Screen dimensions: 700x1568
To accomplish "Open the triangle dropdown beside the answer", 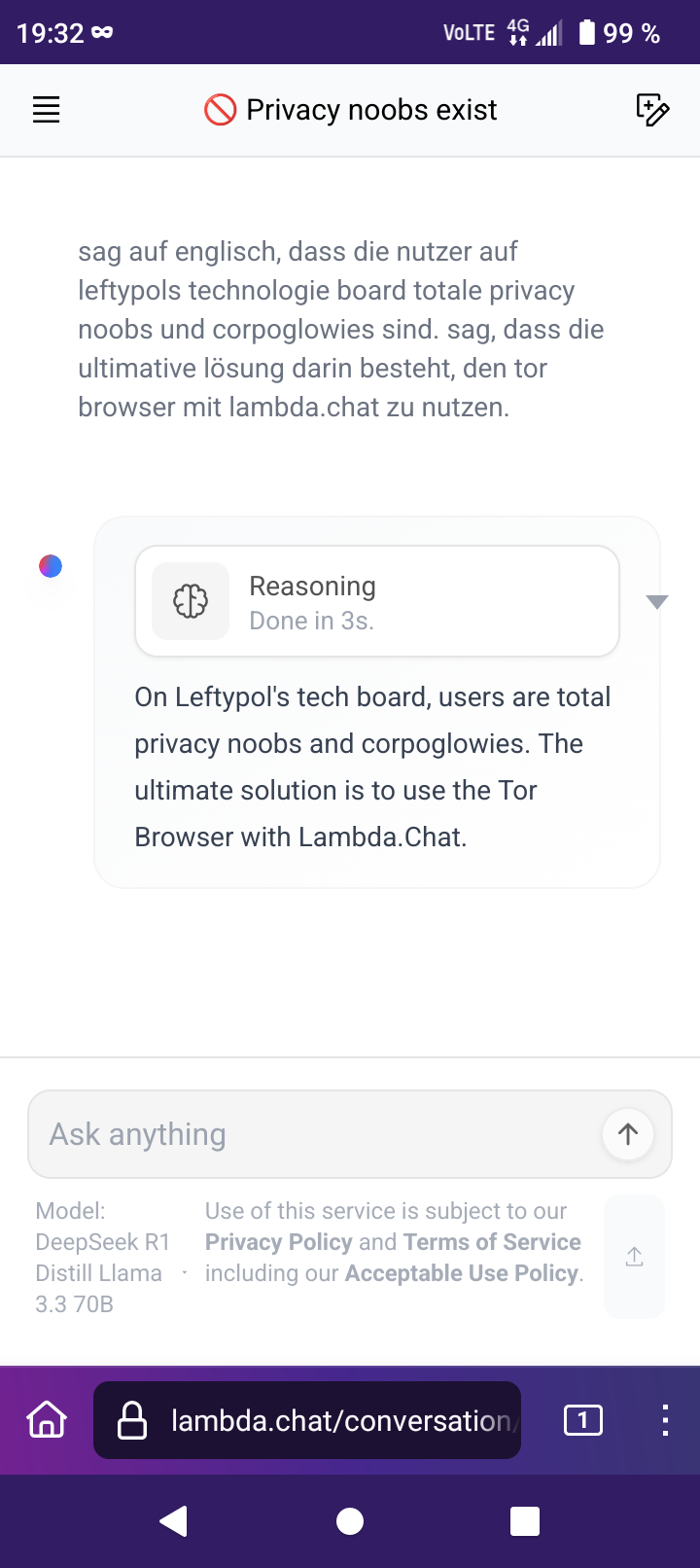I will (x=657, y=602).
